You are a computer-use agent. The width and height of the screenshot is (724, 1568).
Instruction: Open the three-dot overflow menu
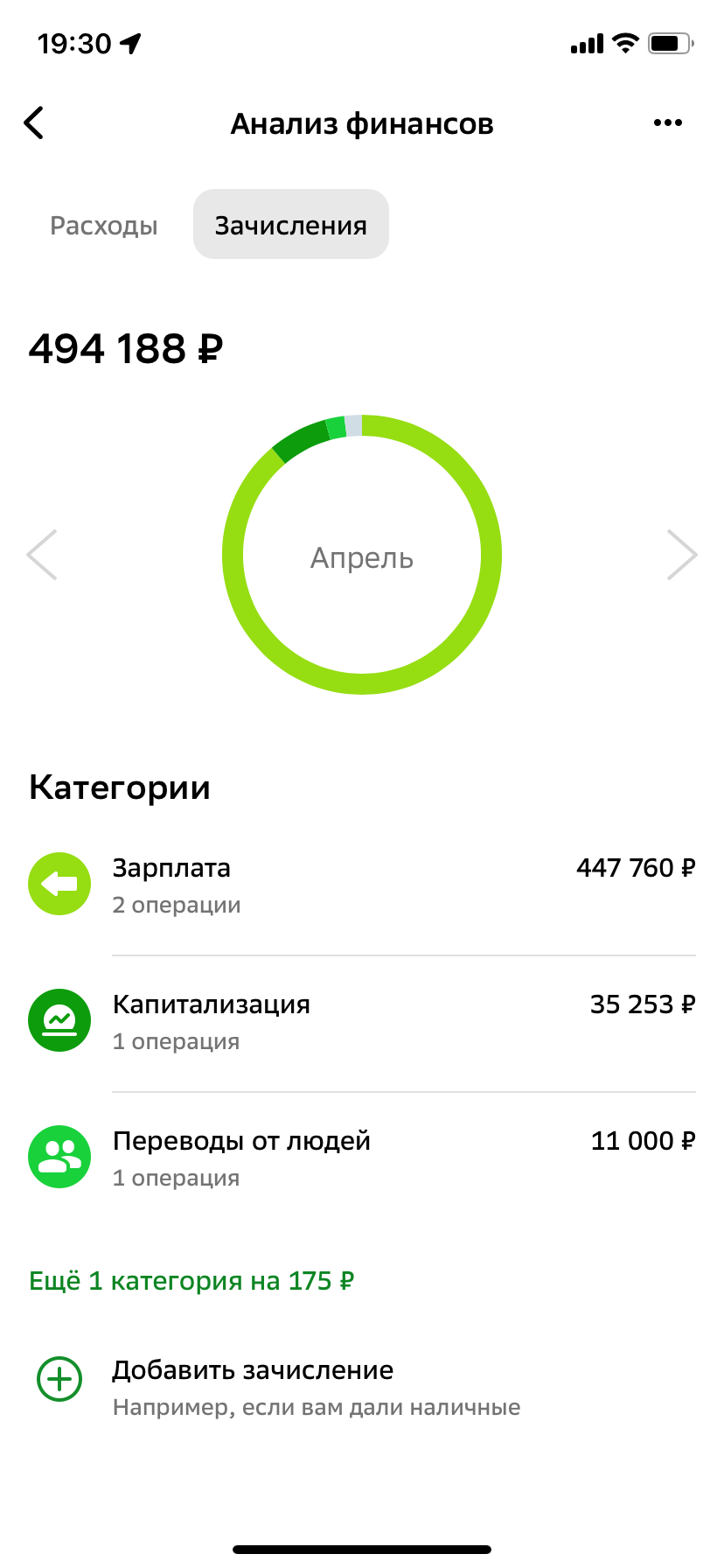[x=668, y=123]
